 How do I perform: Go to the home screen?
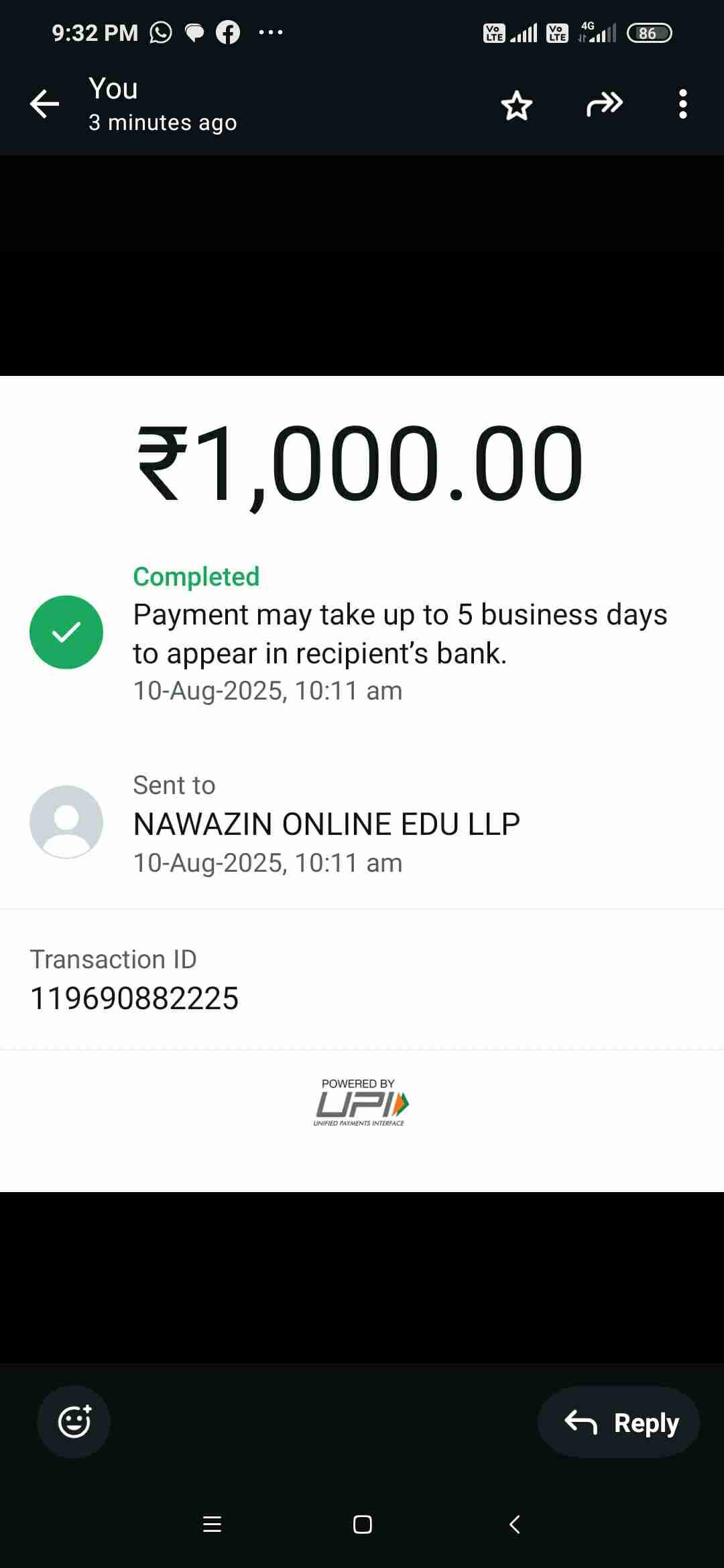(x=362, y=1524)
